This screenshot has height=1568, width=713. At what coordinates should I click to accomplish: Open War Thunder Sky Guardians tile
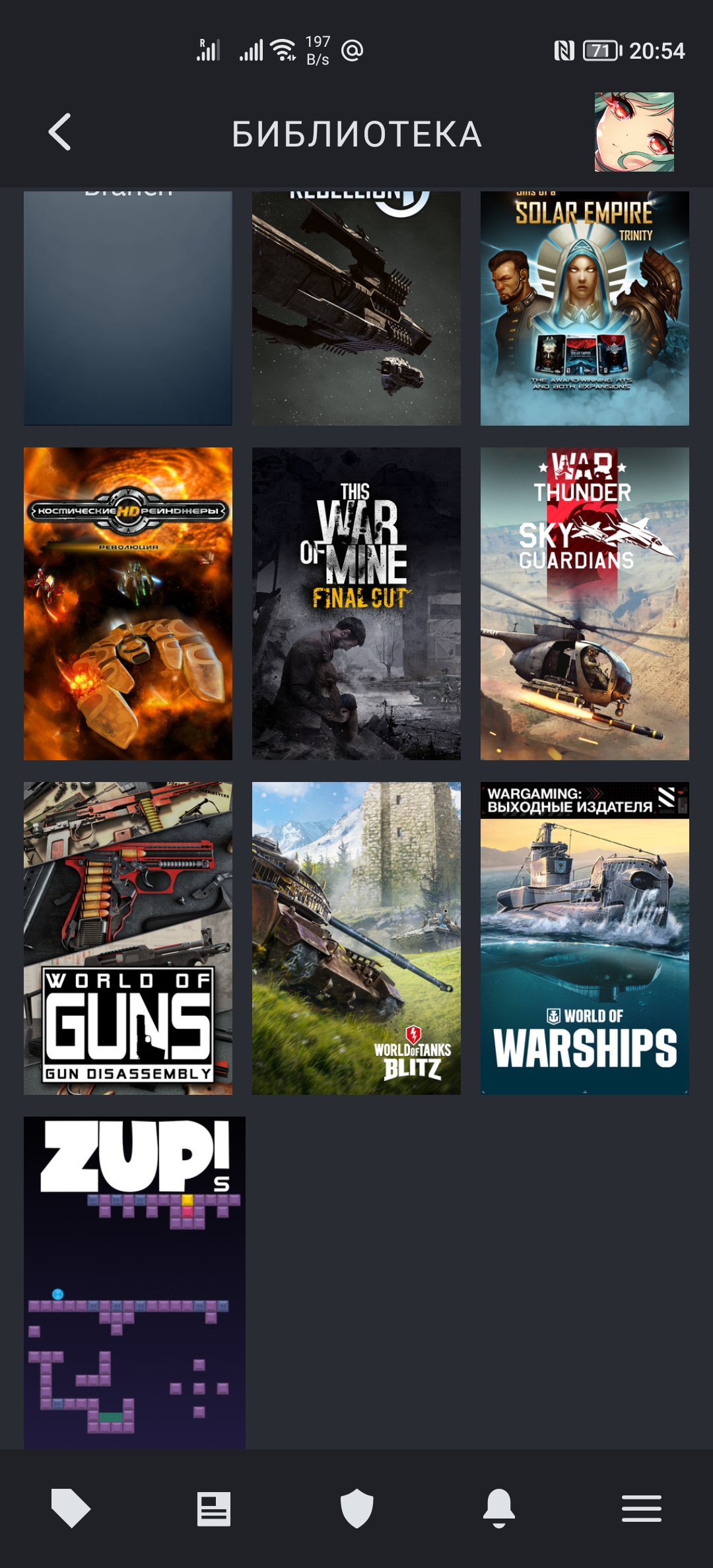tap(585, 604)
